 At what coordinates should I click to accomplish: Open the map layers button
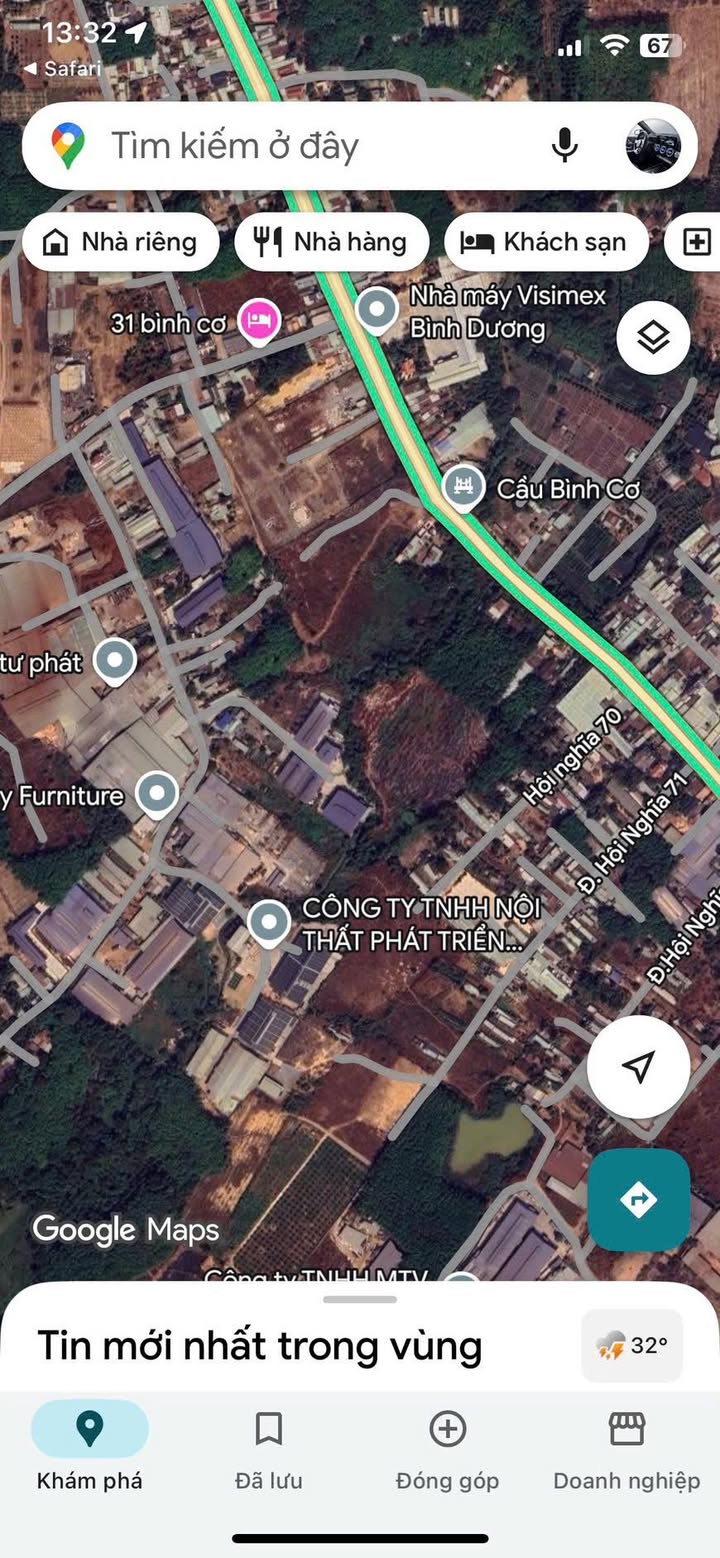point(653,337)
